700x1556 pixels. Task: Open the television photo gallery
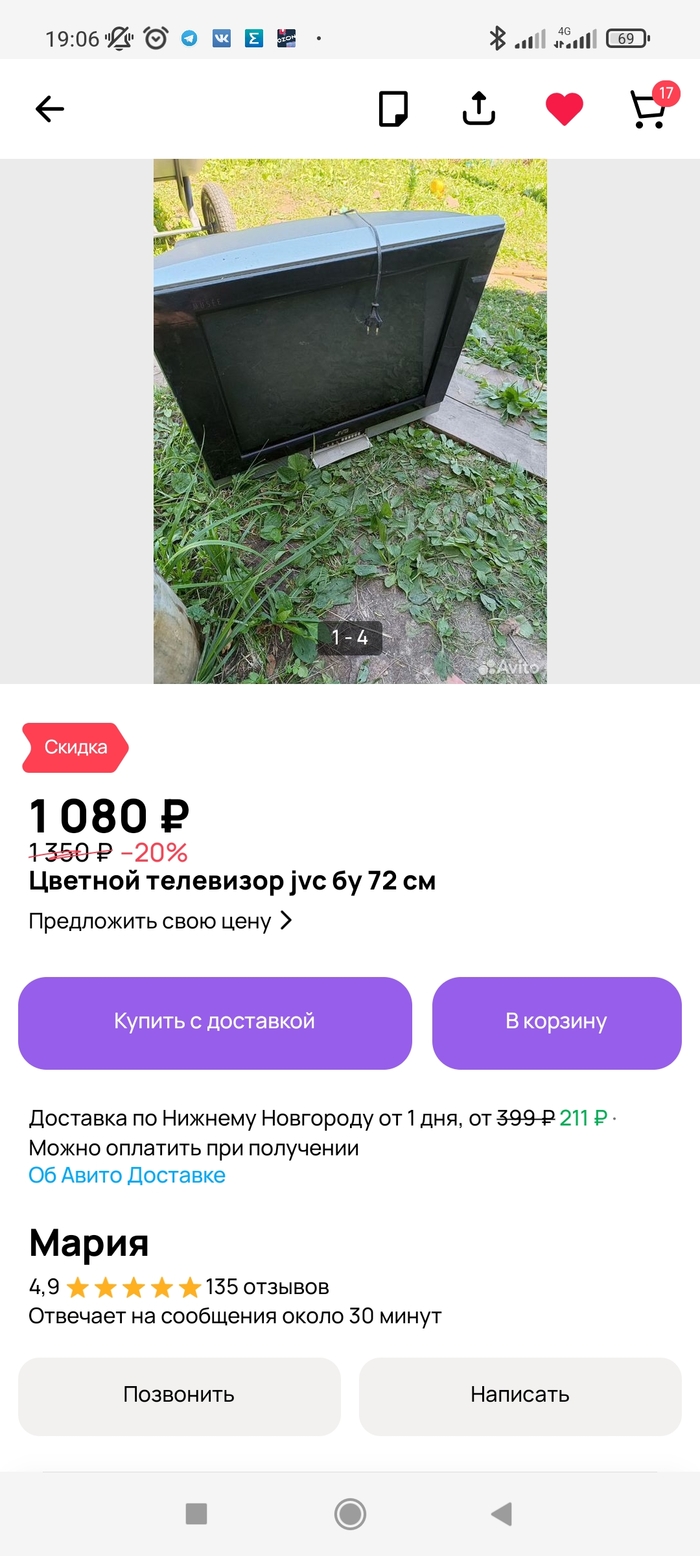[350, 420]
